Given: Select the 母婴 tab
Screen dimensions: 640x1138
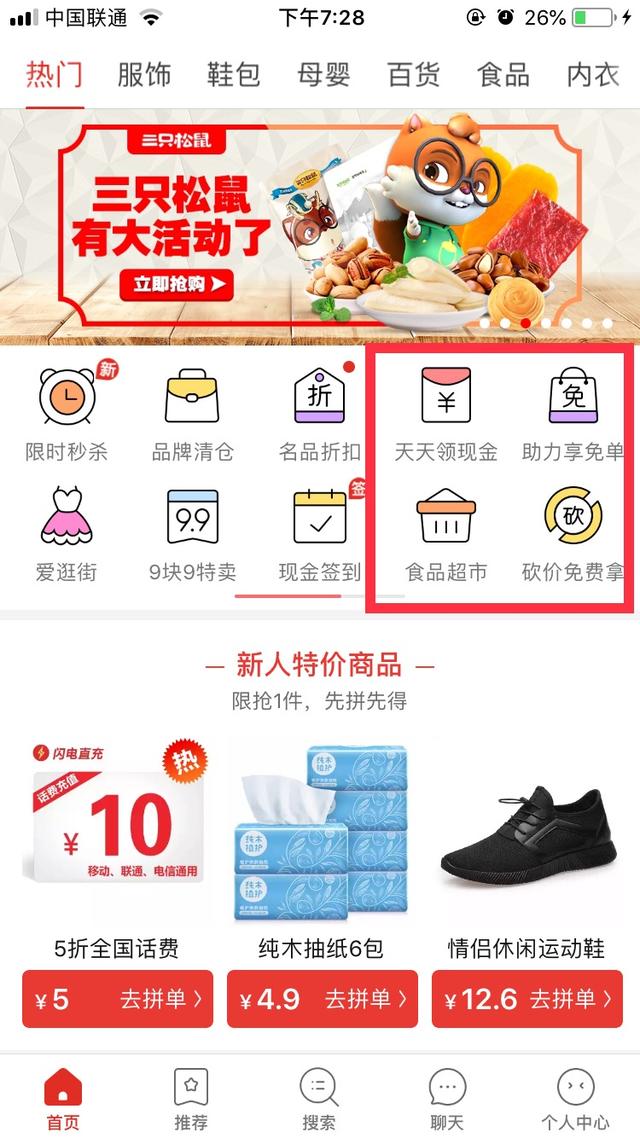Looking at the screenshot, I should (323, 75).
